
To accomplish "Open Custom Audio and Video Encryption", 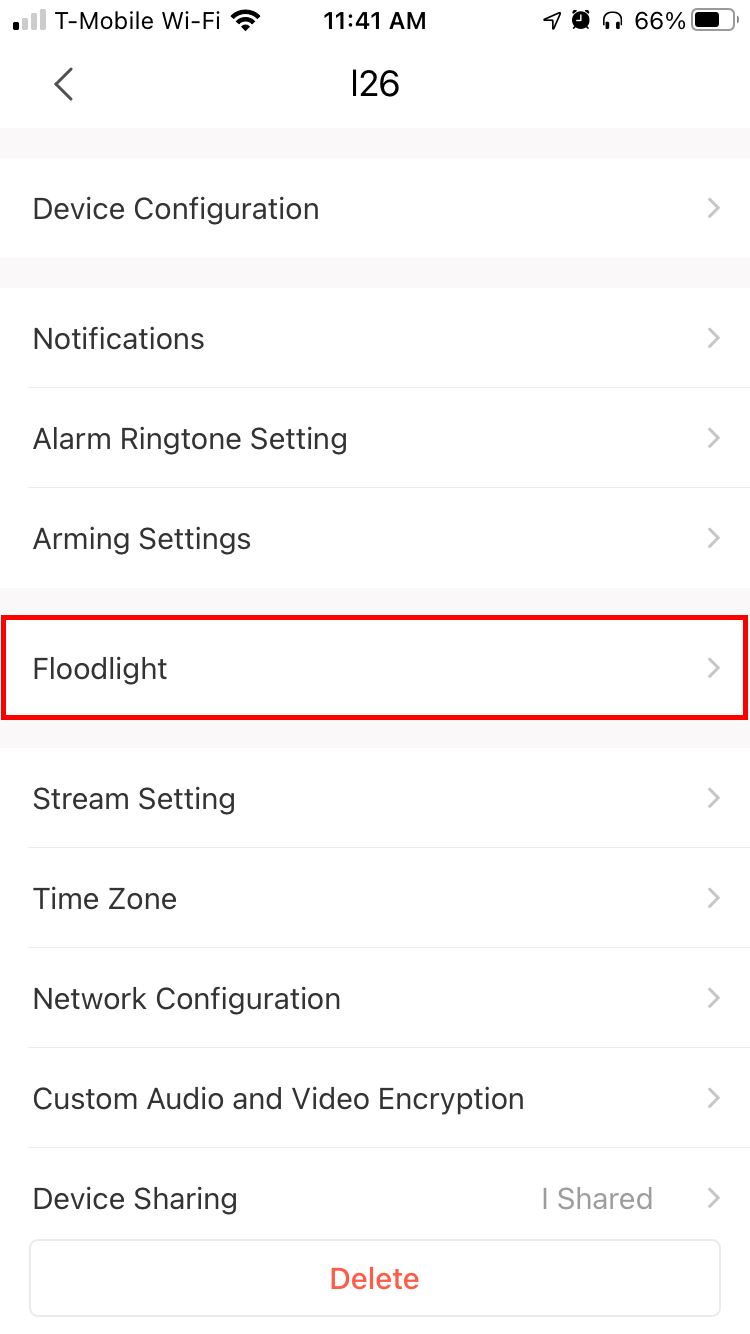I will [375, 1098].
